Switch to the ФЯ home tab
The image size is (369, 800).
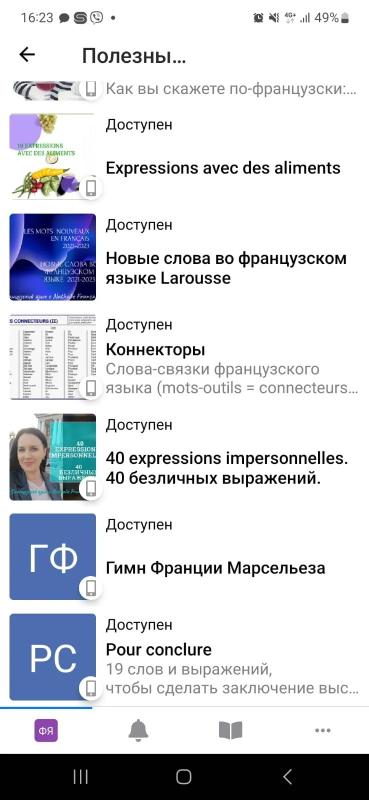pyautogui.click(x=46, y=731)
